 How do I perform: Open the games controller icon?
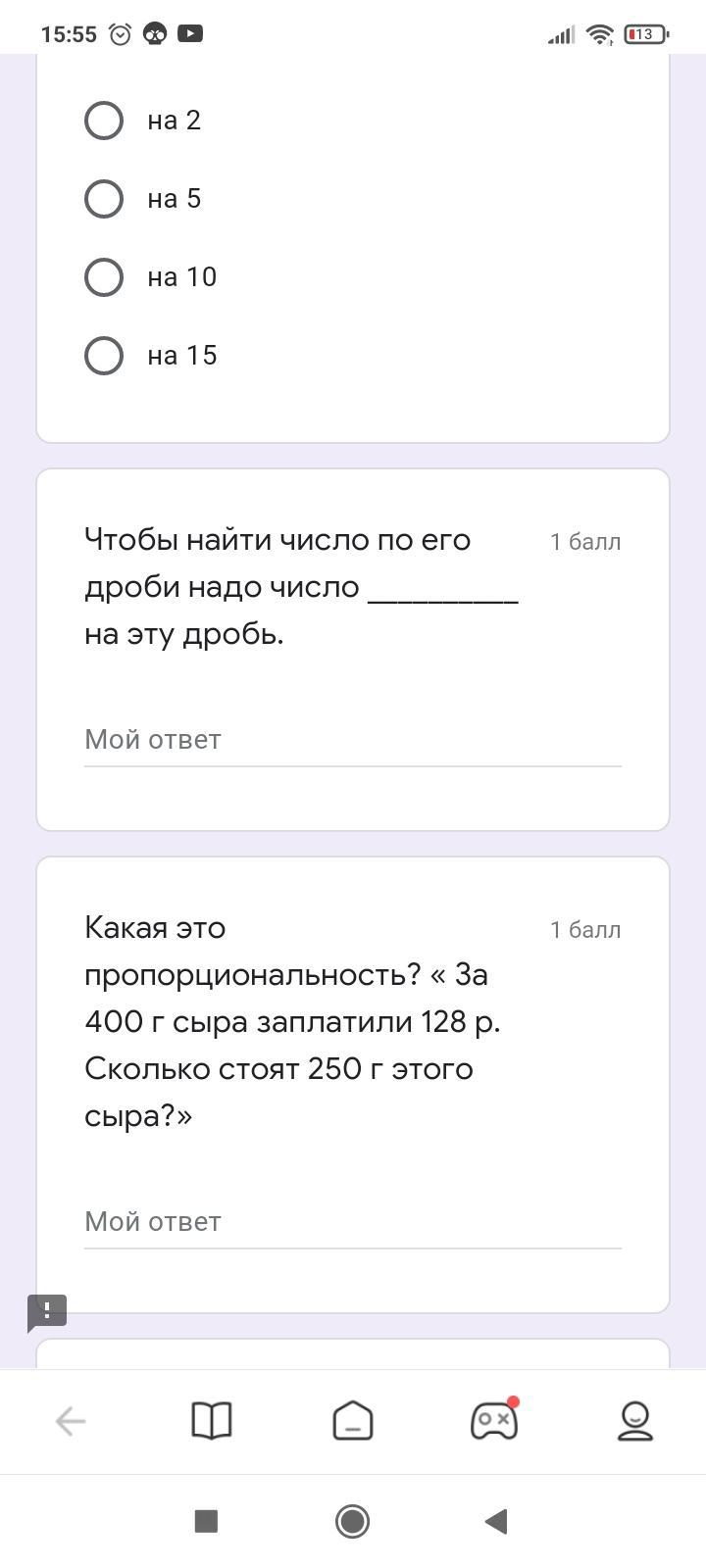pos(494,1421)
